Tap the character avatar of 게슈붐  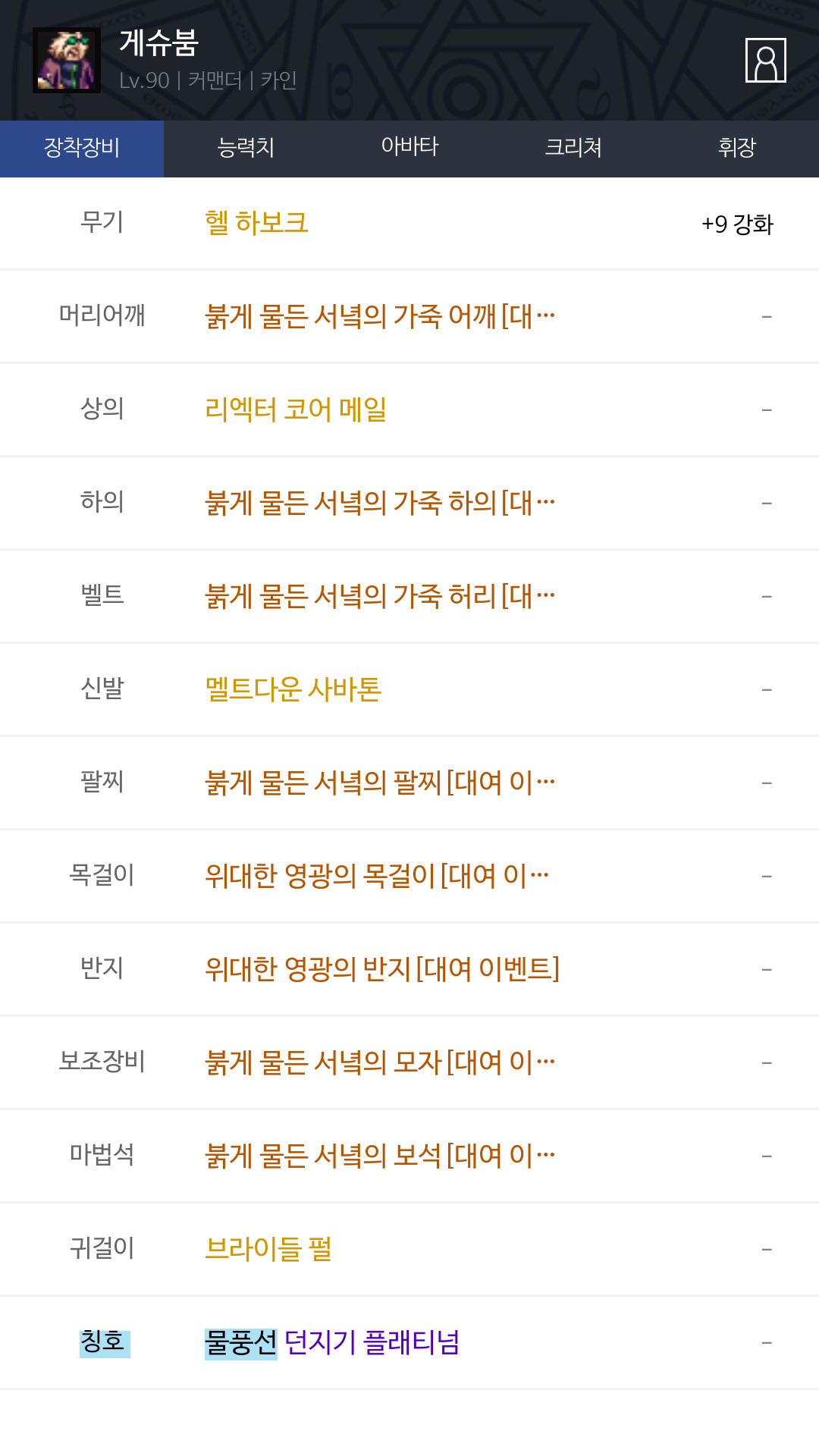tap(67, 61)
